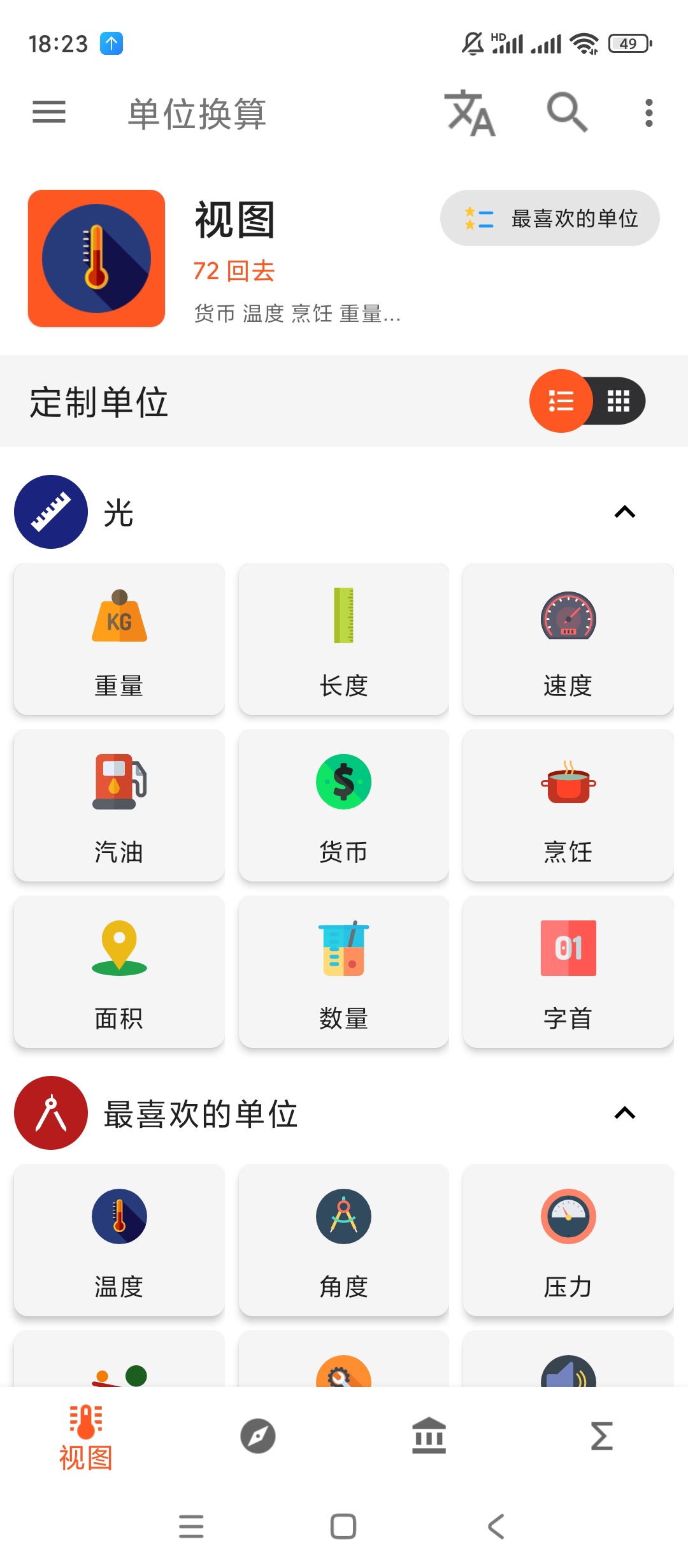
Task: Tap the 最喜欢的单位 chip button
Action: pos(550,217)
